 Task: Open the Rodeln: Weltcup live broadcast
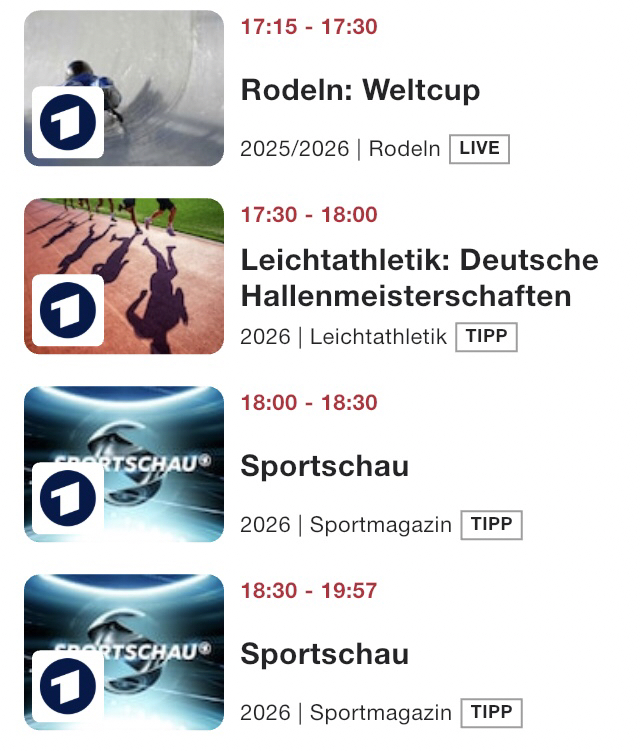click(360, 90)
